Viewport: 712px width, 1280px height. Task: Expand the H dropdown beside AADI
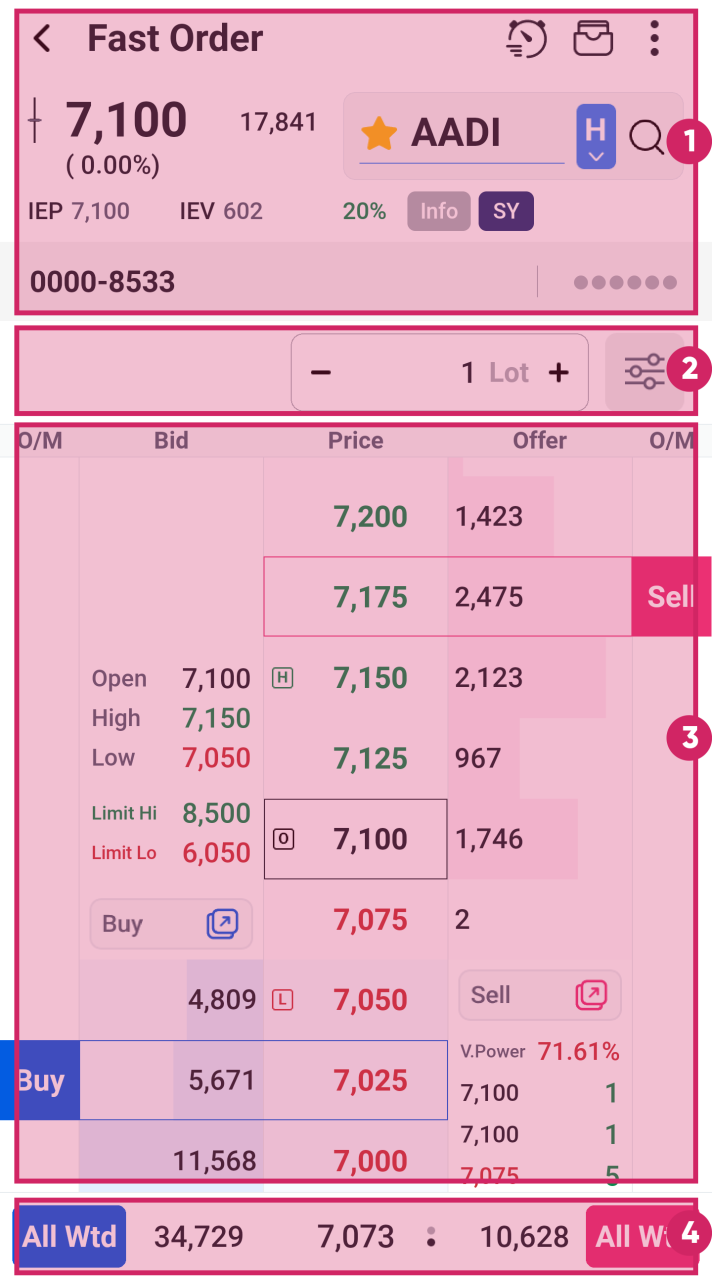(x=595, y=136)
